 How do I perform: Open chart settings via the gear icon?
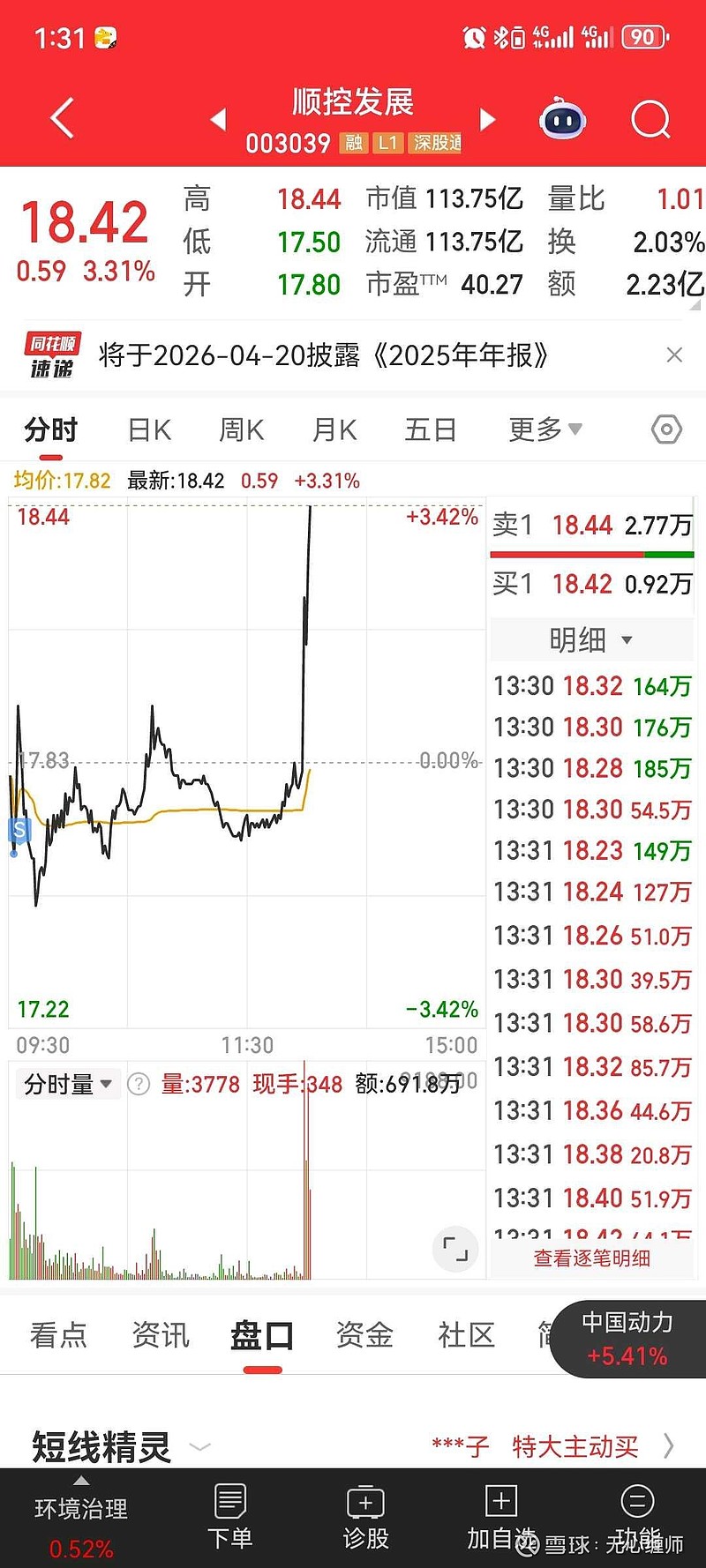pyautogui.click(x=666, y=429)
